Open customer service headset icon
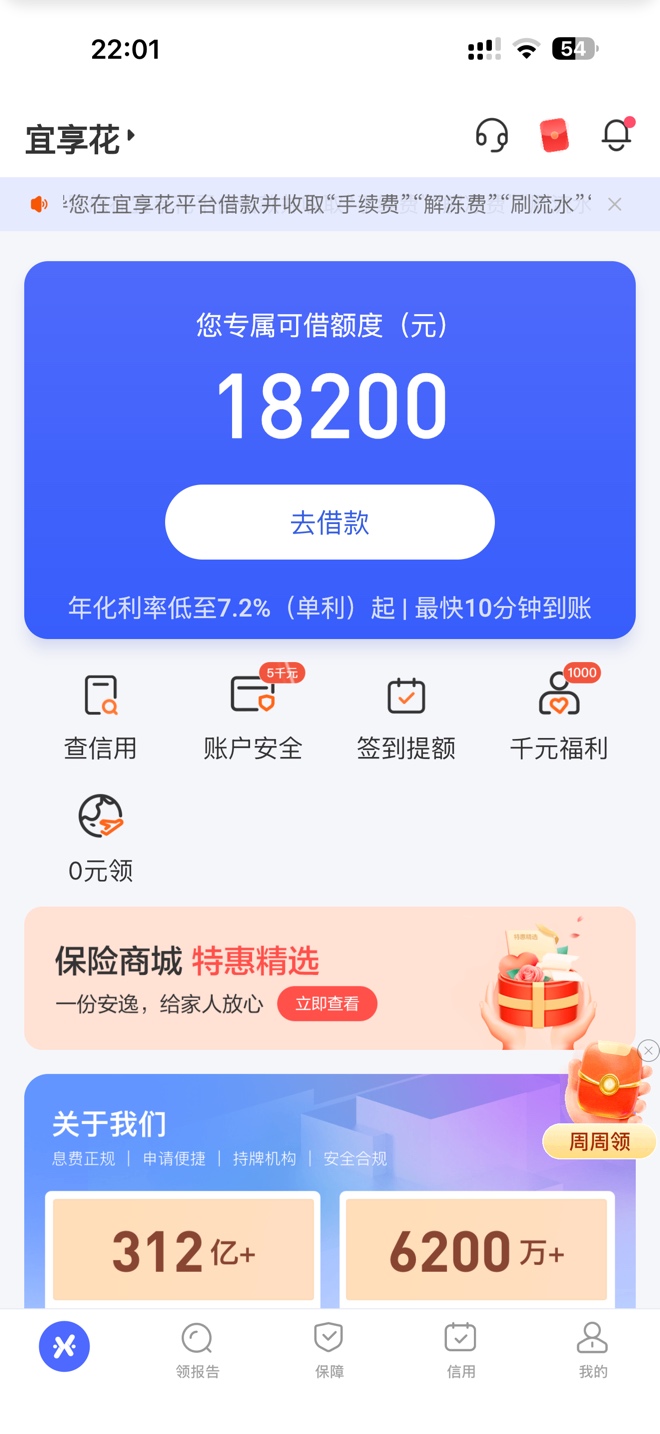Image resolution: width=660 pixels, height=1434 pixels. tap(491, 136)
